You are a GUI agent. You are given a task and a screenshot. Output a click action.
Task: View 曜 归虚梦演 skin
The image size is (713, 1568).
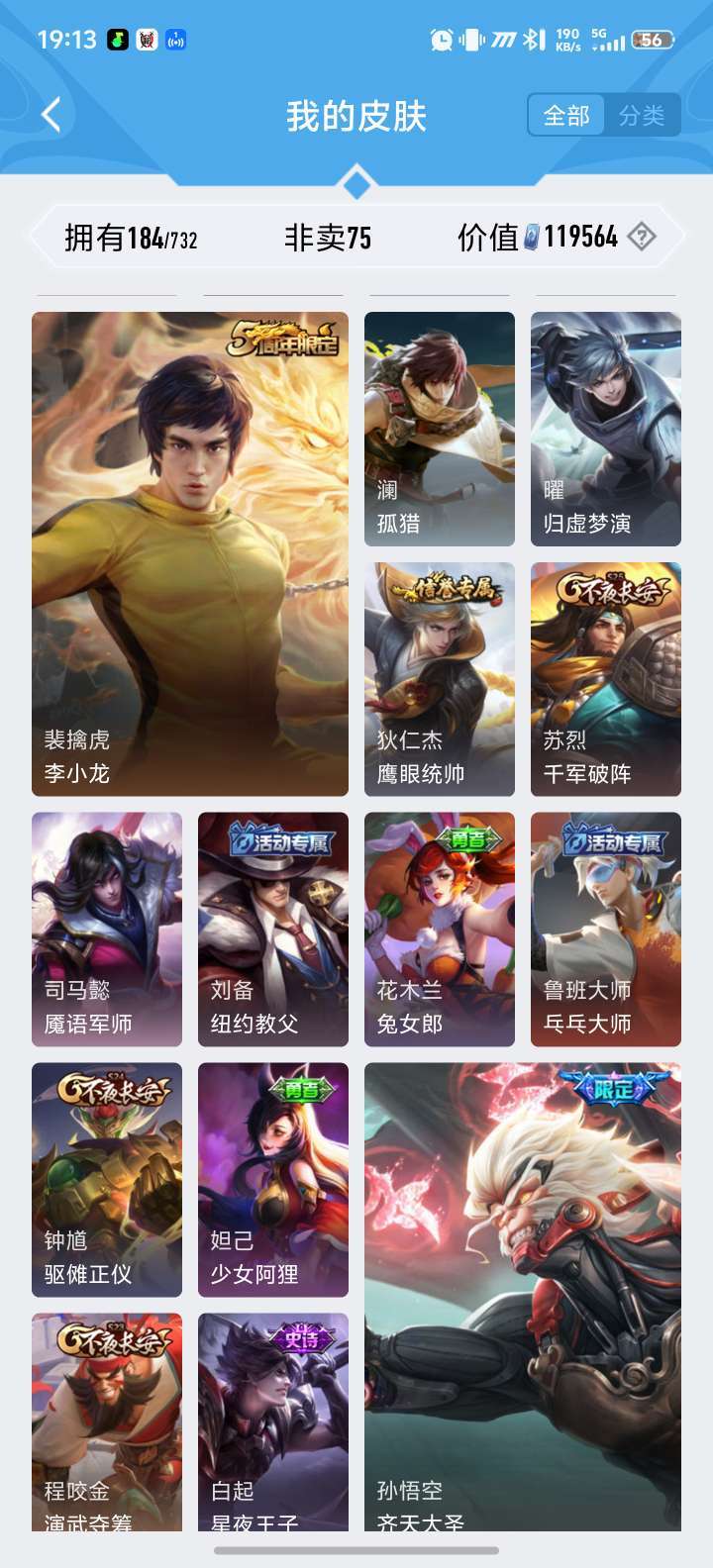(x=606, y=429)
